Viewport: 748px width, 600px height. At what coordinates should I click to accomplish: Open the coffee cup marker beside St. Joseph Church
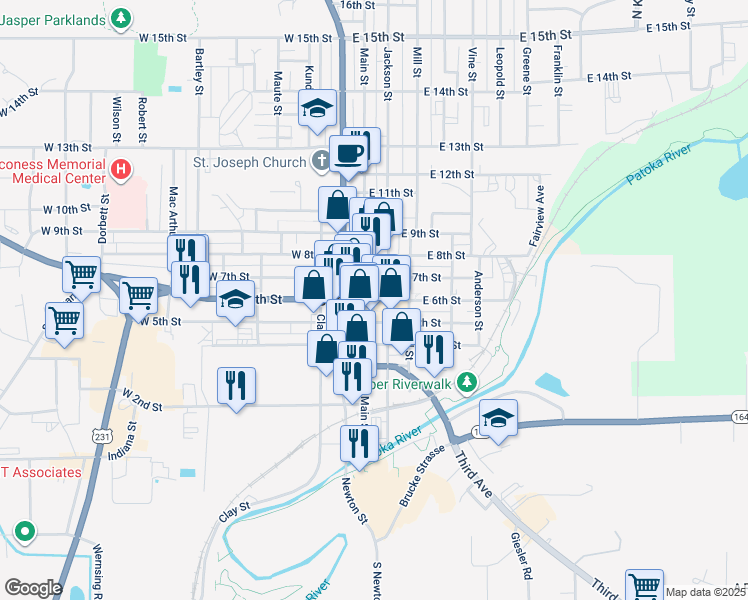pos(349,155)
